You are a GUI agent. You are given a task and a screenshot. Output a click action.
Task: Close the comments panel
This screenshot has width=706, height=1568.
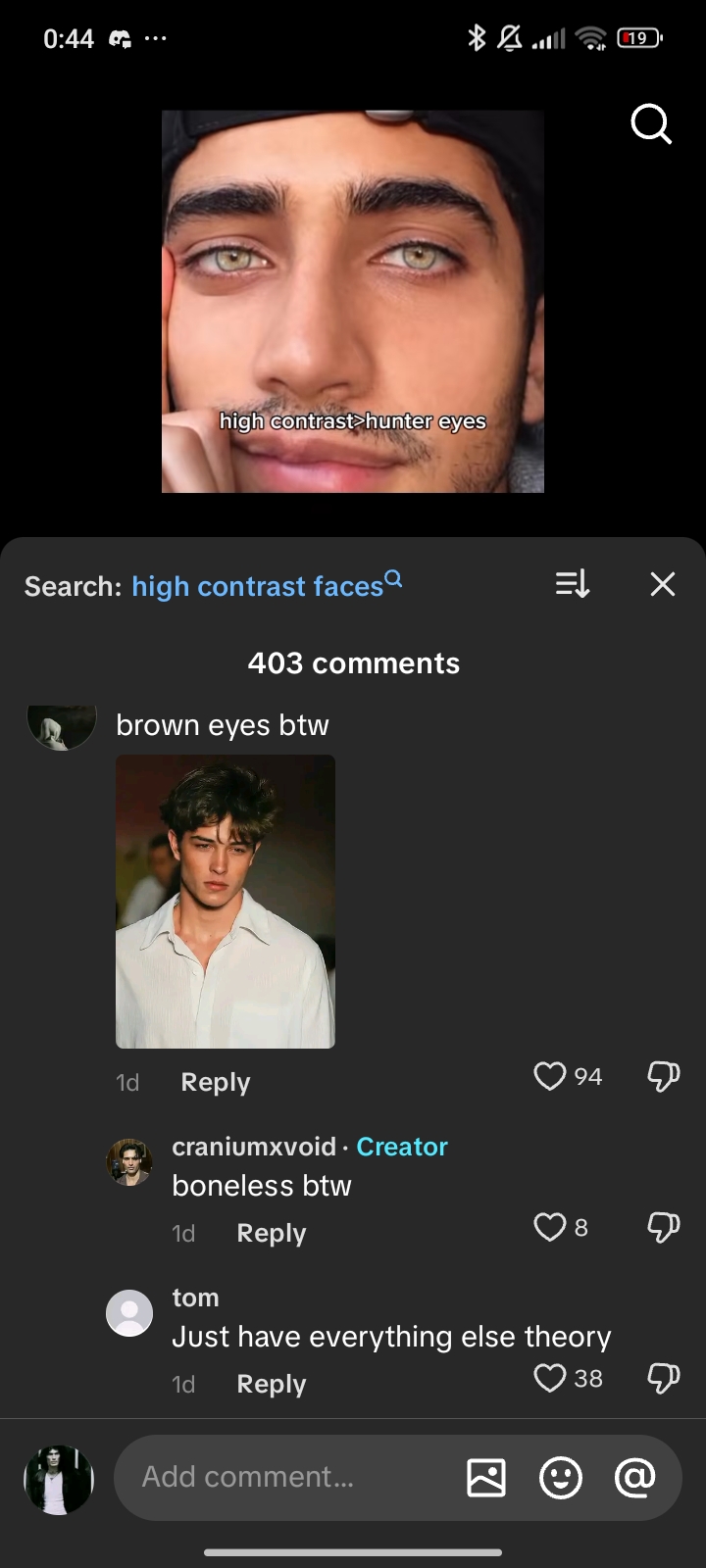pos(663,584)
